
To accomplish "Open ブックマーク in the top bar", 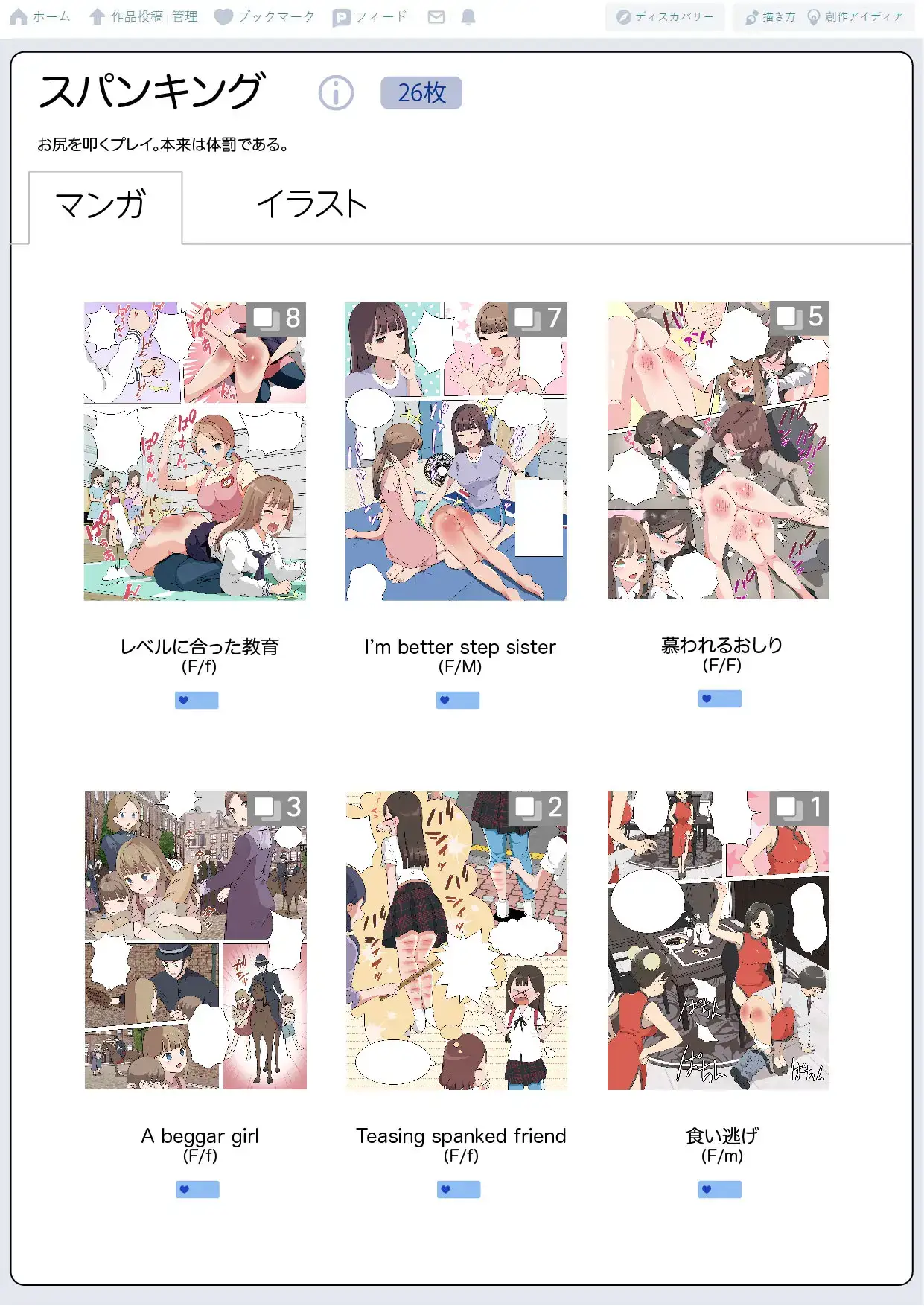I will coord(264,16).
